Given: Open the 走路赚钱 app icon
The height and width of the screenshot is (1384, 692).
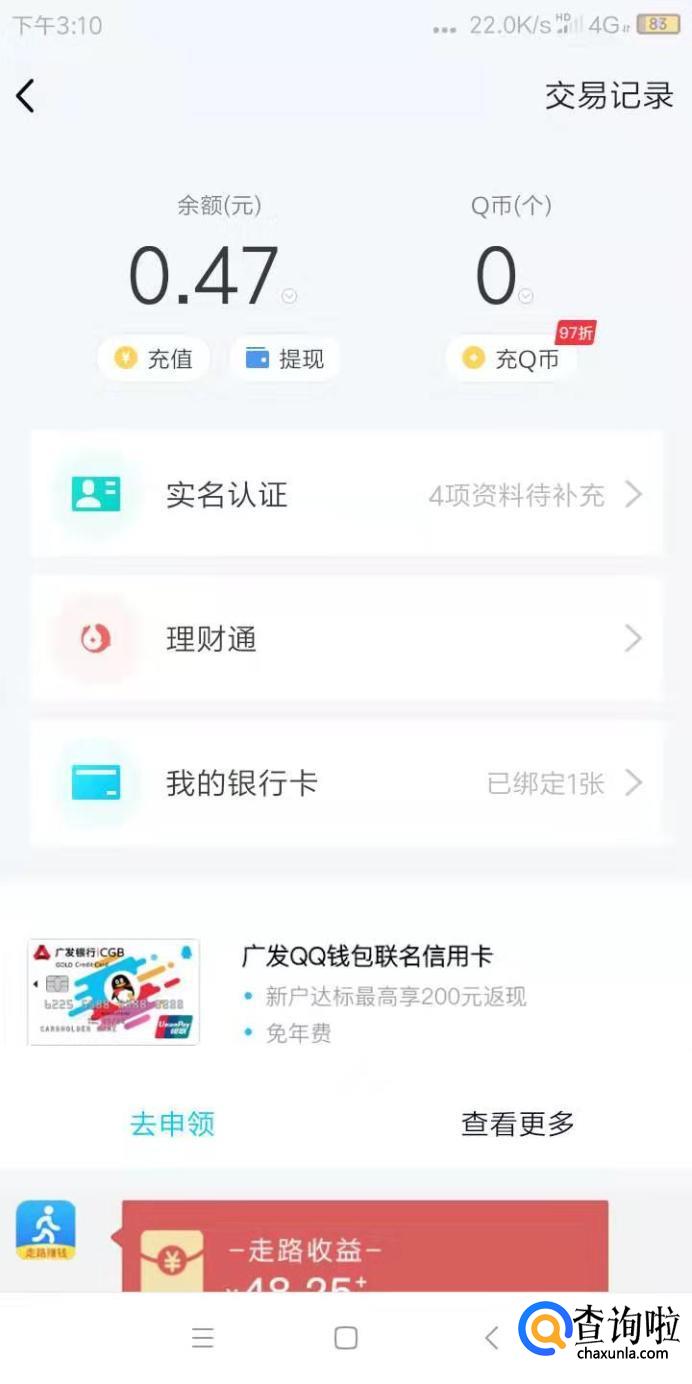Looking at the screenshot, I should click(46, 1230).
